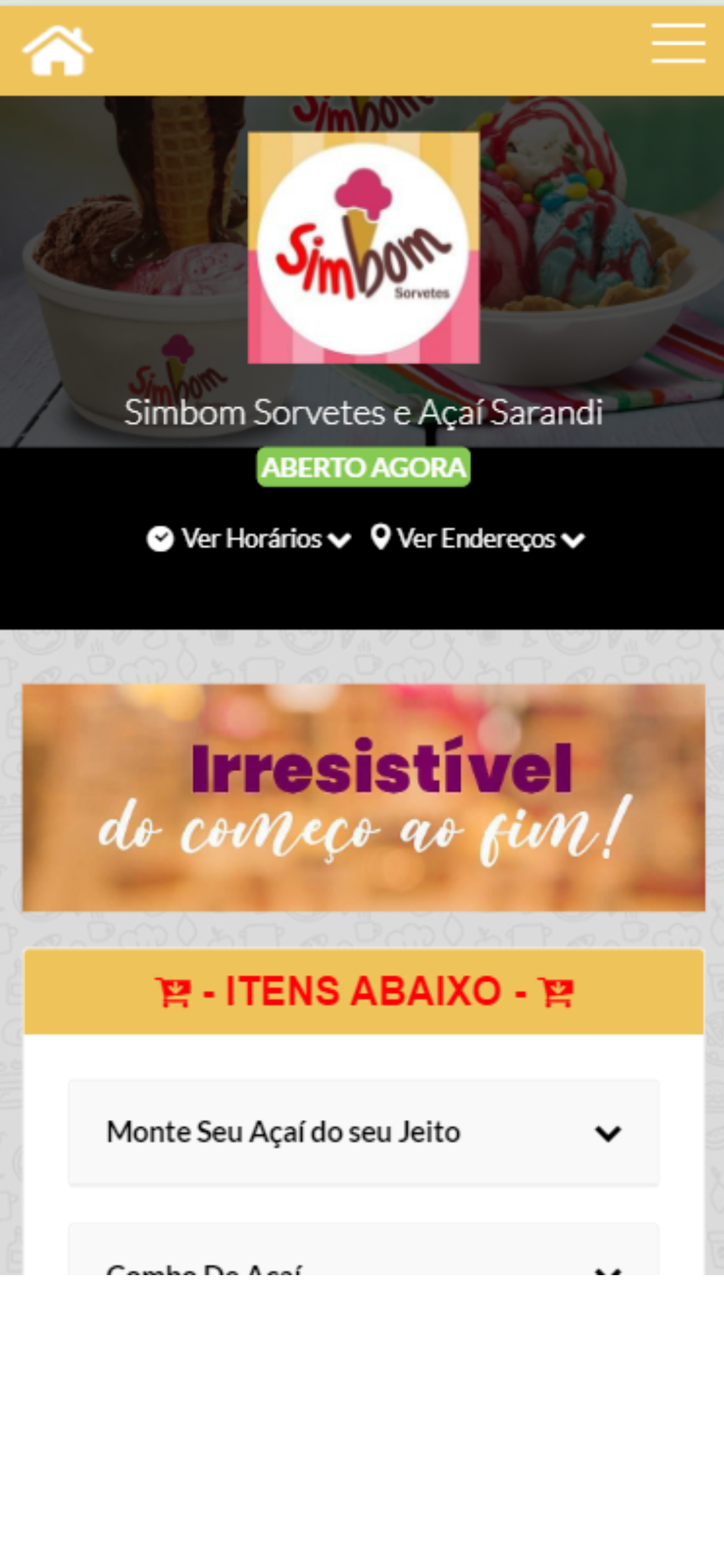
Task: Open the Irresistível promo banner
Action: (364, 798)
